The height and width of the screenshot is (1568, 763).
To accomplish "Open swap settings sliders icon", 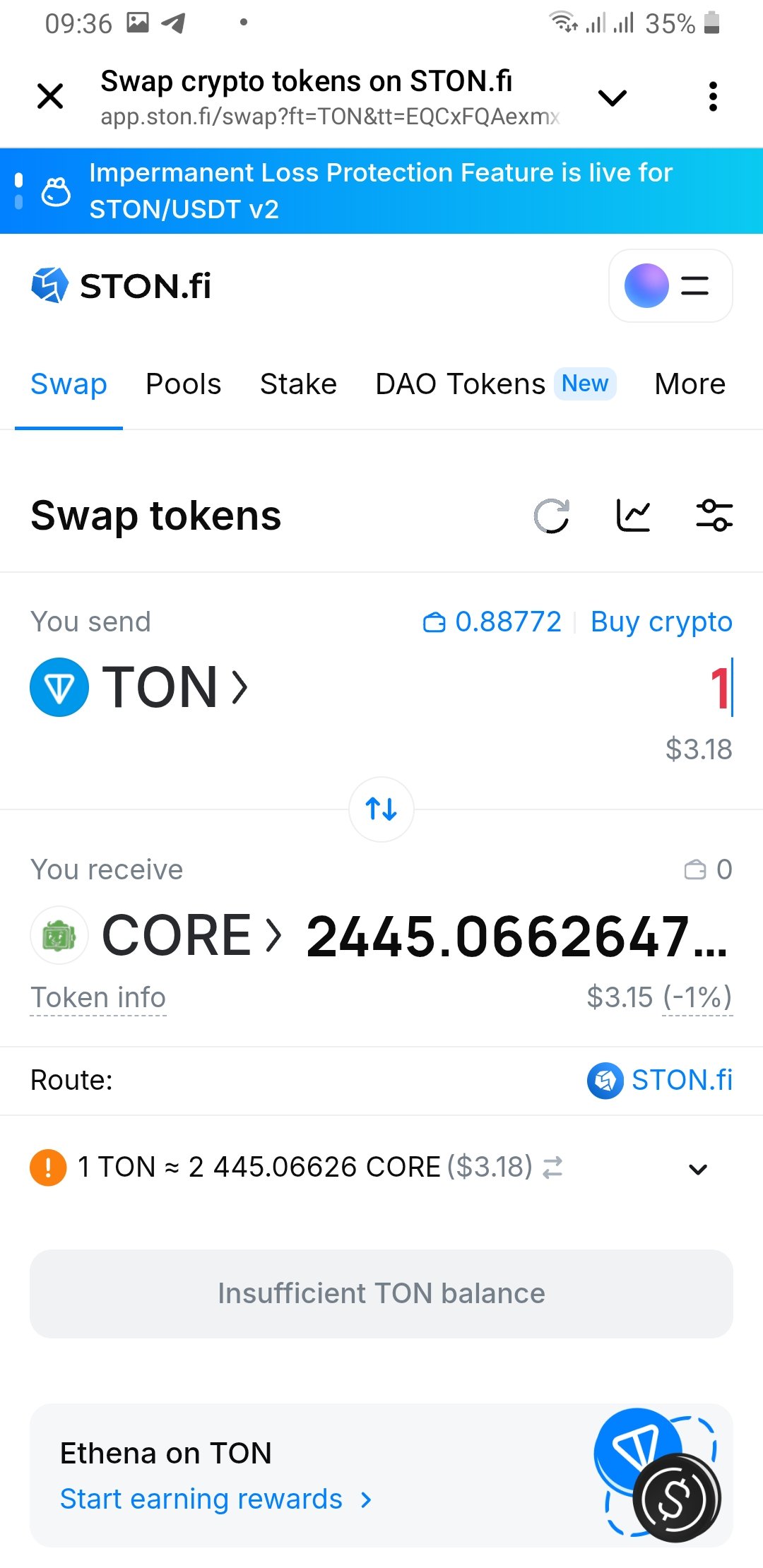I will tap(714, 516).
